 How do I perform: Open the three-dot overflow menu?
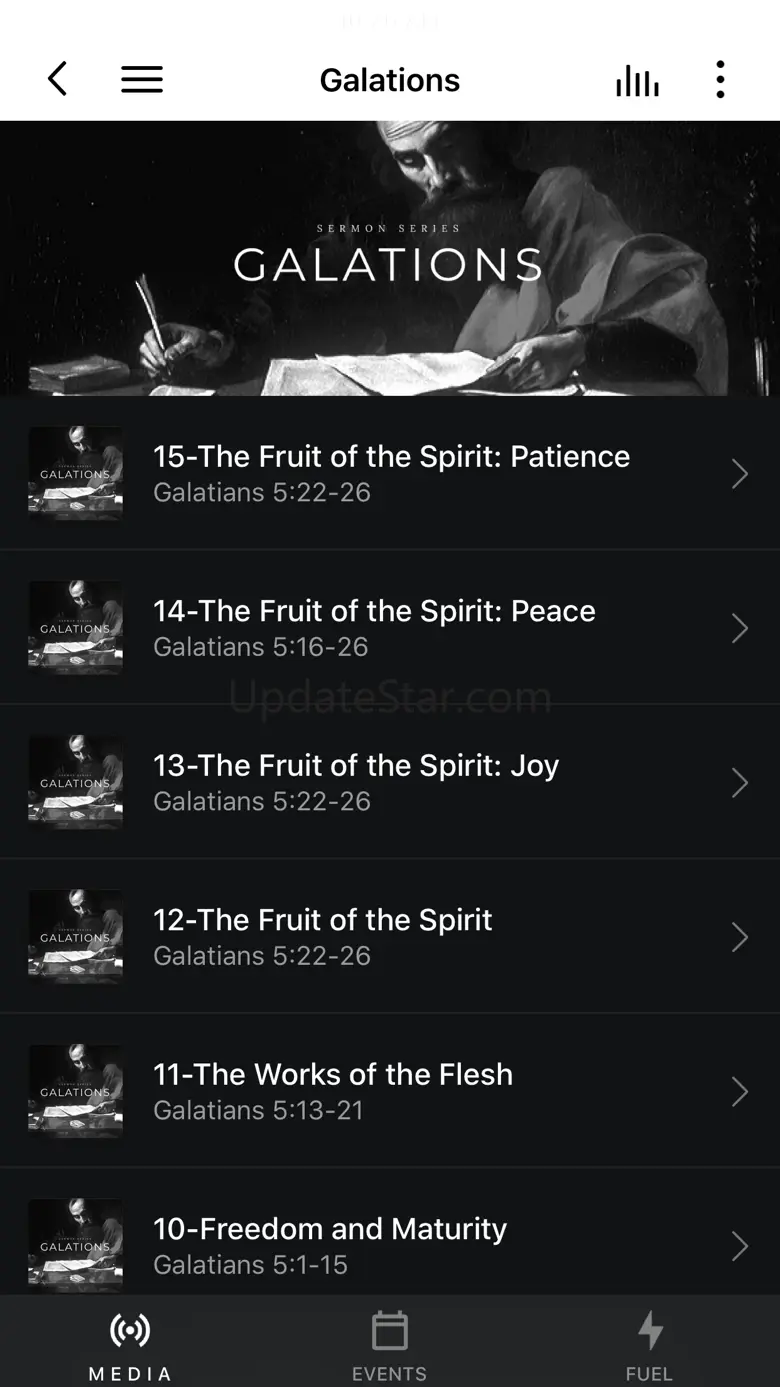(720, 79)
